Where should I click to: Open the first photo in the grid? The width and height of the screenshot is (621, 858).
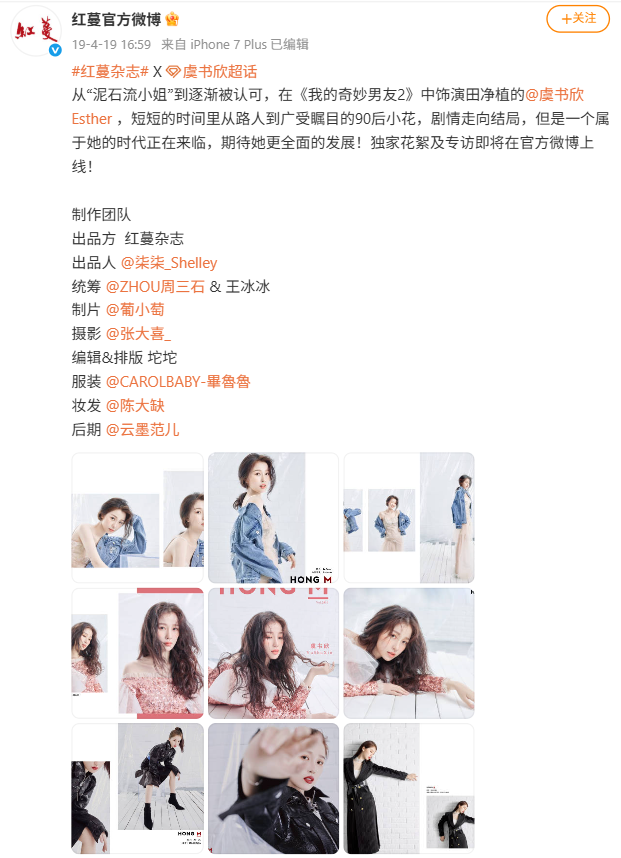[x=137, y=517]
